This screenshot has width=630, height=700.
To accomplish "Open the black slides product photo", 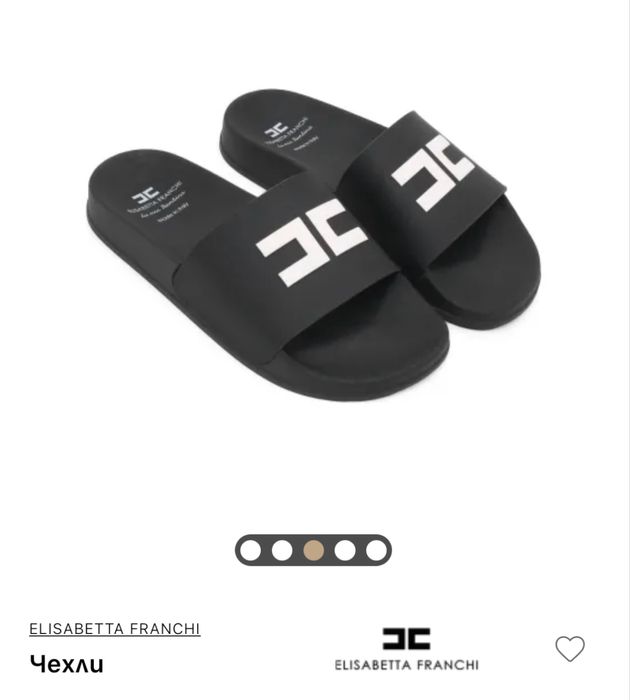I will (x=314, y=245).
